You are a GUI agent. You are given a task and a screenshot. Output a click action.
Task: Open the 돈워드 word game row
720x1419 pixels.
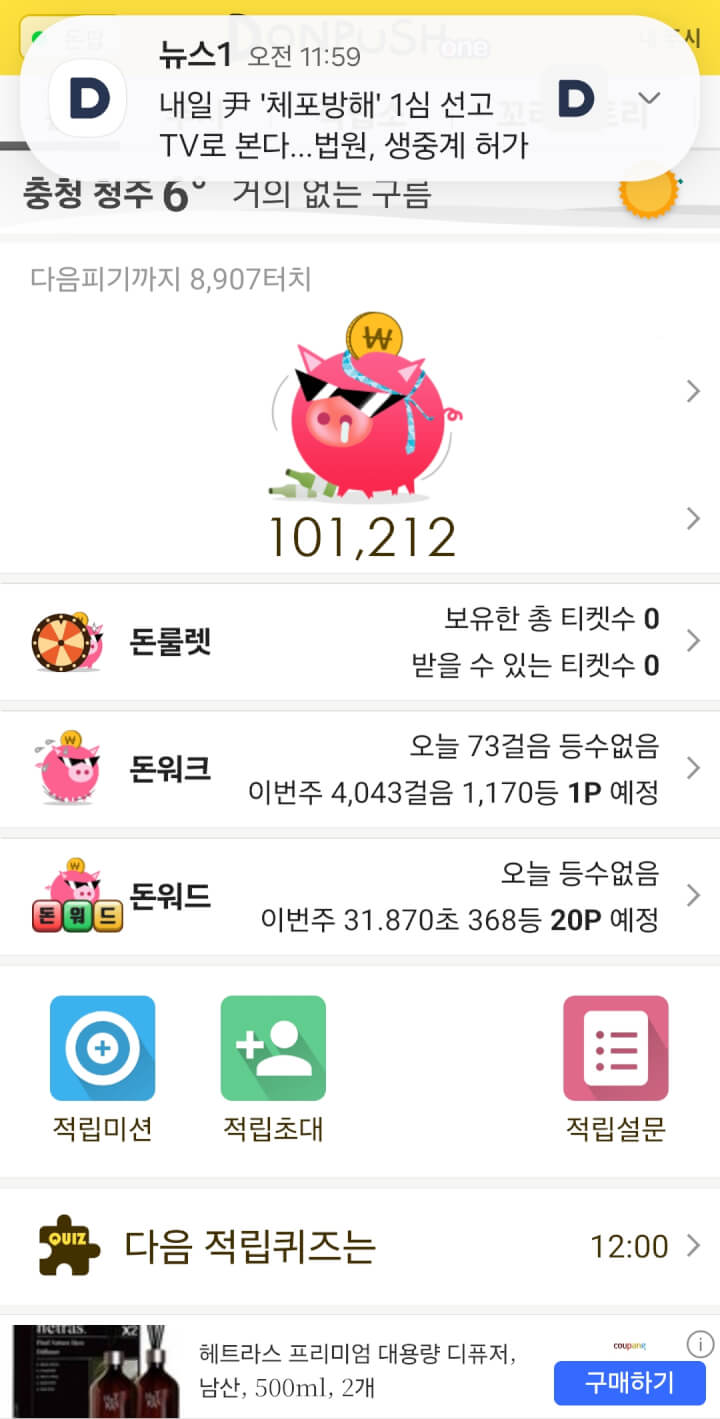360,896
